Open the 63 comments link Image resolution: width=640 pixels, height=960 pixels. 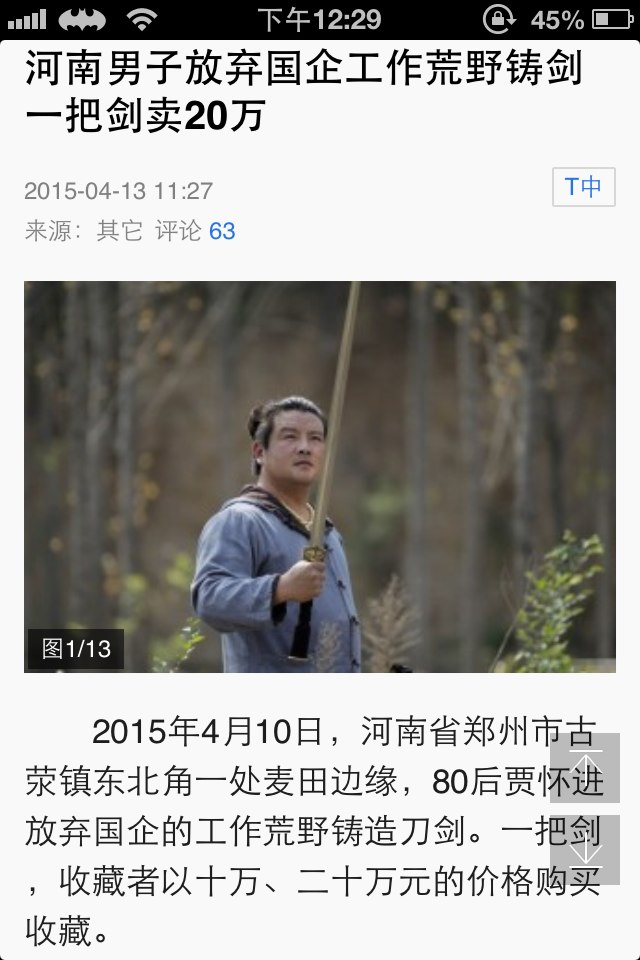221,231
